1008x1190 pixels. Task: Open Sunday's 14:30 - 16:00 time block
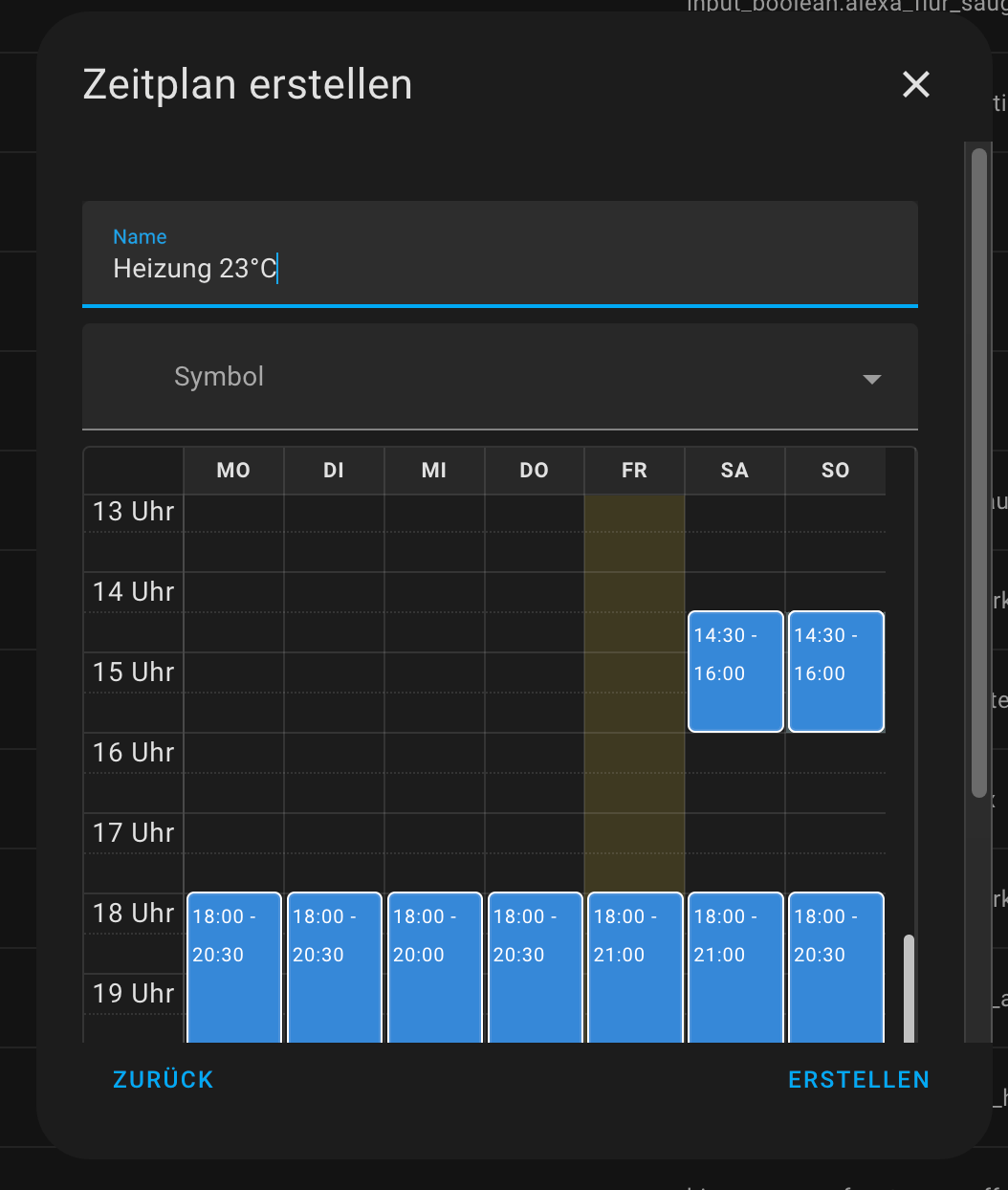click(x=836, y=672)
